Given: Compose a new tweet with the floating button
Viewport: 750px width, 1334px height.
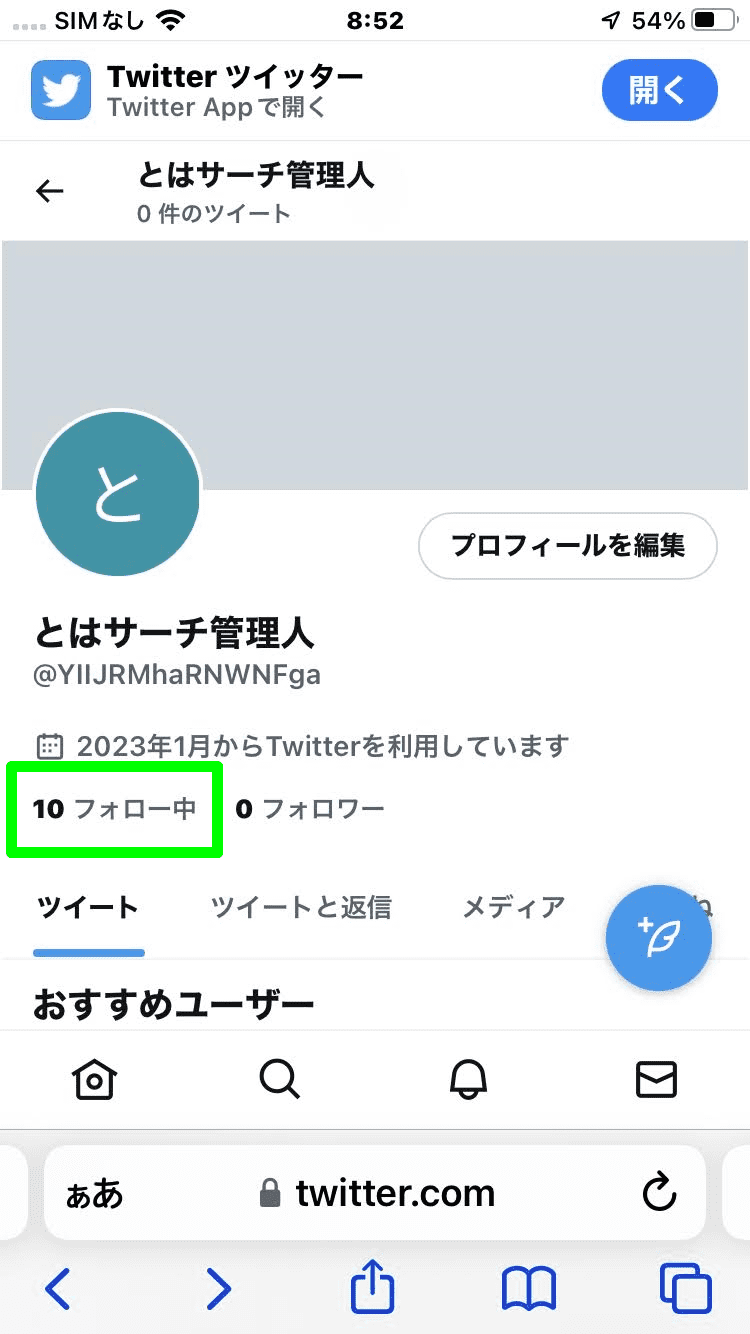Looking at the screenshot, I should coord(659,938).
